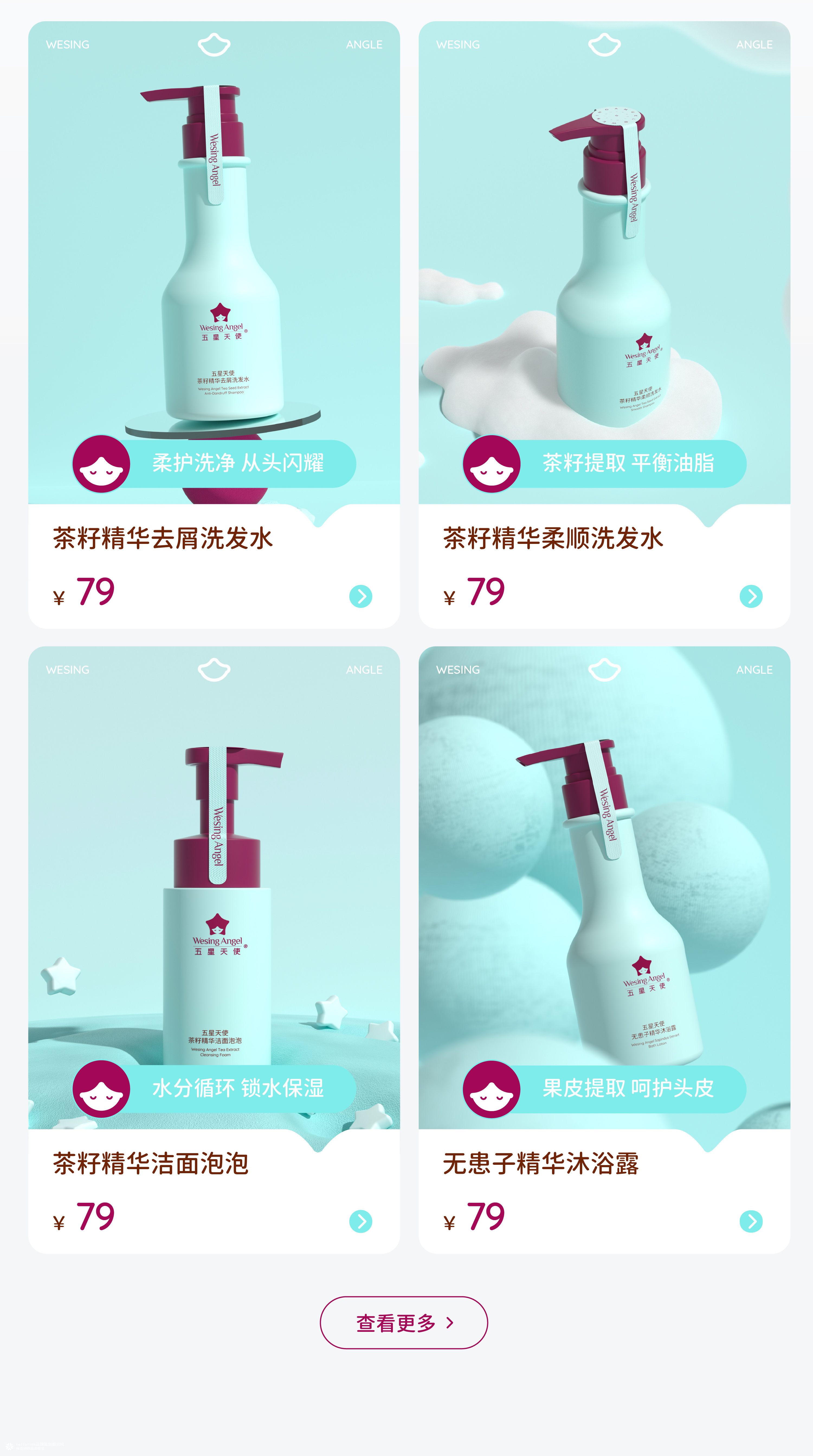This screenshot has width=813, height=1456.
Task: Tap the arrow icon on 无患子精华沐浴露
Action: pos(751,1221)
